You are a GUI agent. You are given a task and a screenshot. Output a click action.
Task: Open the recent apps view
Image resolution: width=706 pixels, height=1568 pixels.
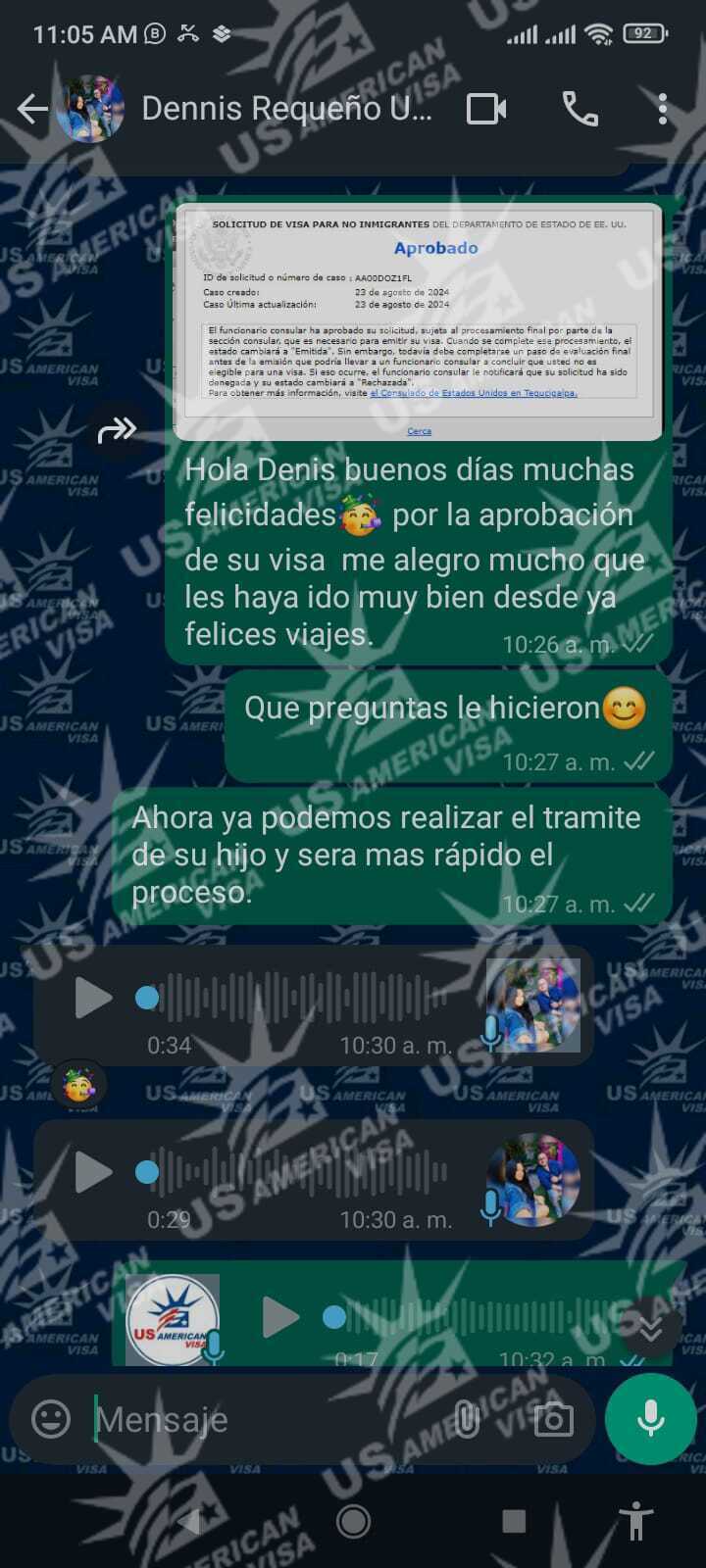point(514,1520)
